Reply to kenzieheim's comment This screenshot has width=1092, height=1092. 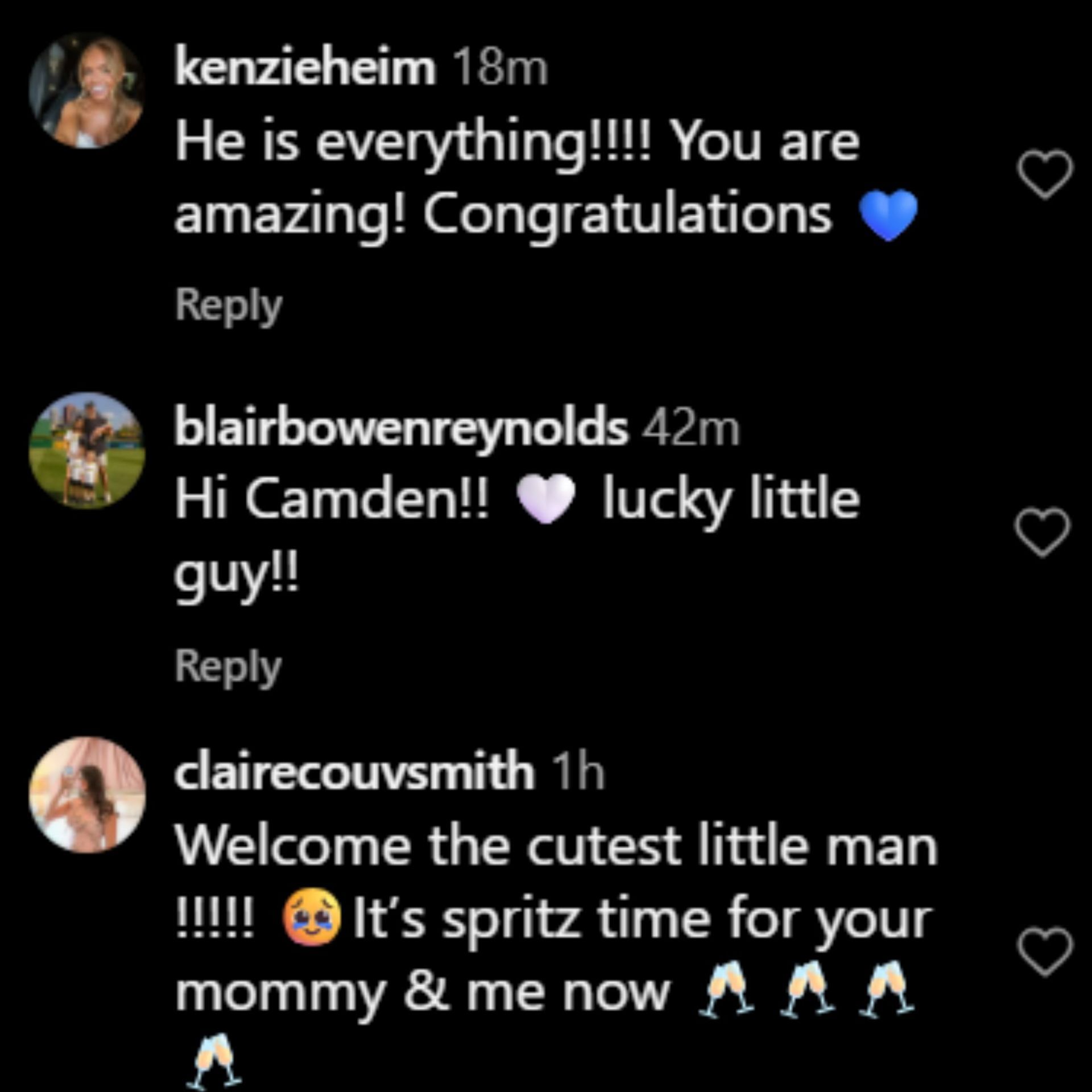[228, 306]
